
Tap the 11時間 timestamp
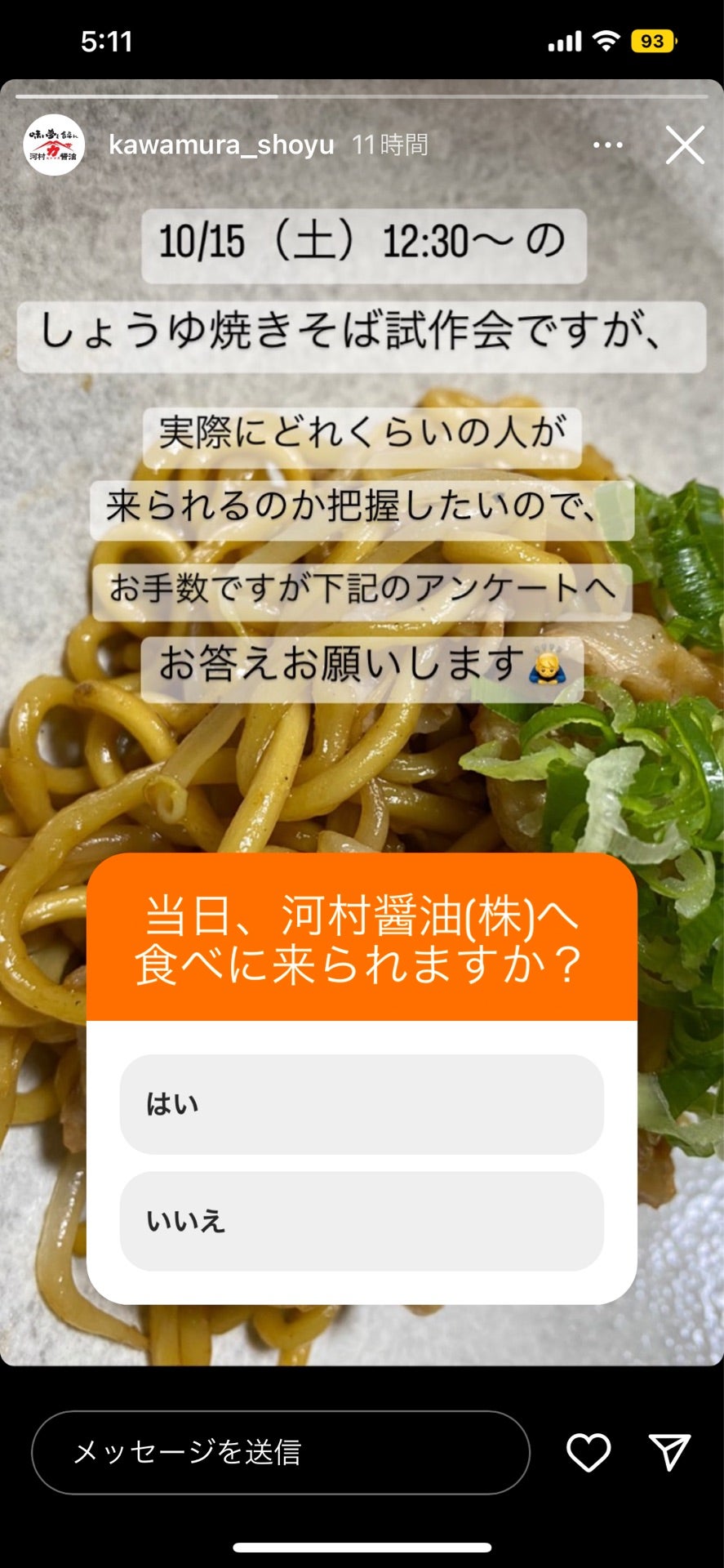393,144
